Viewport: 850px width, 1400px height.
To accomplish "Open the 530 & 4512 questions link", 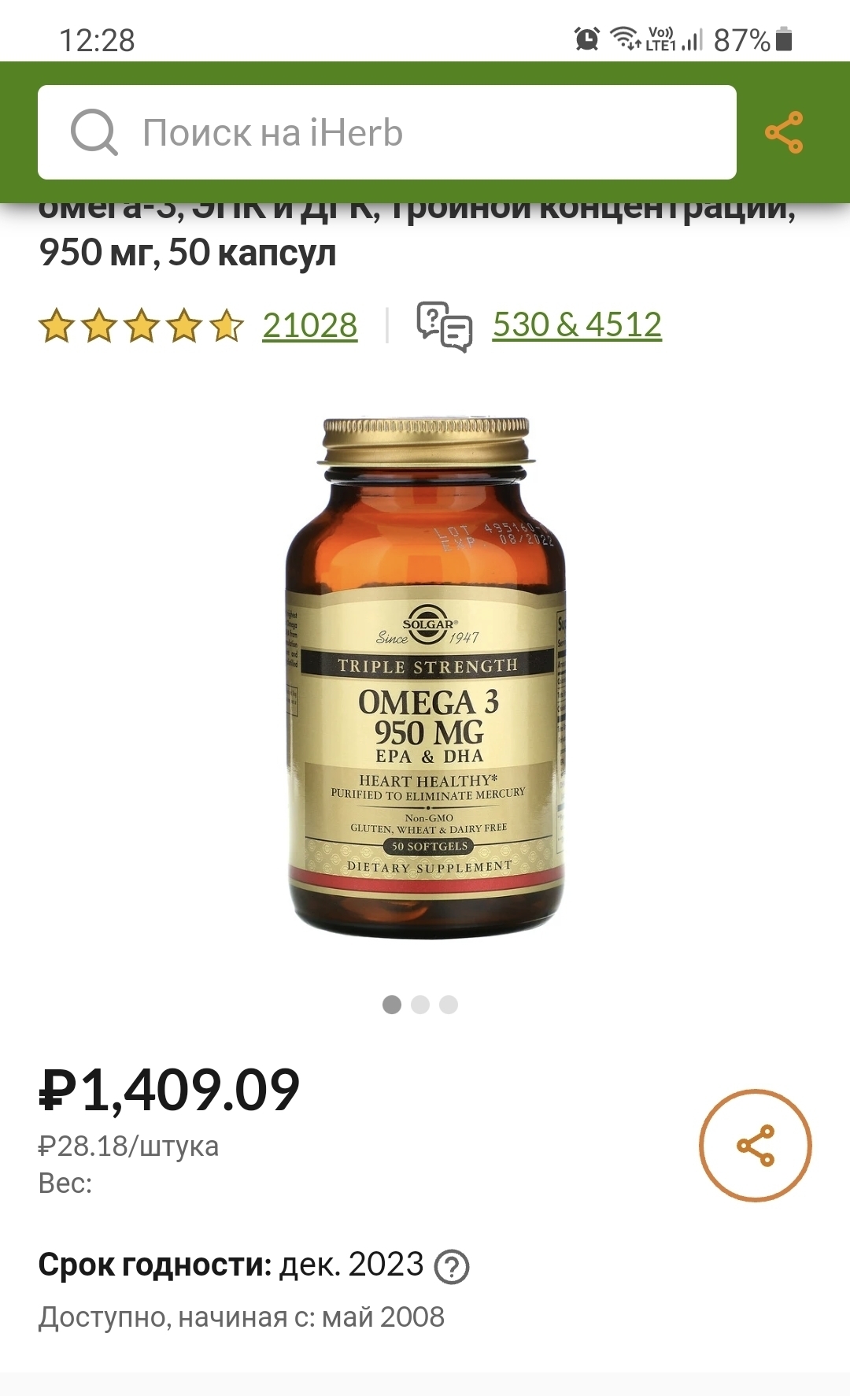I will (x=577, y=324).
